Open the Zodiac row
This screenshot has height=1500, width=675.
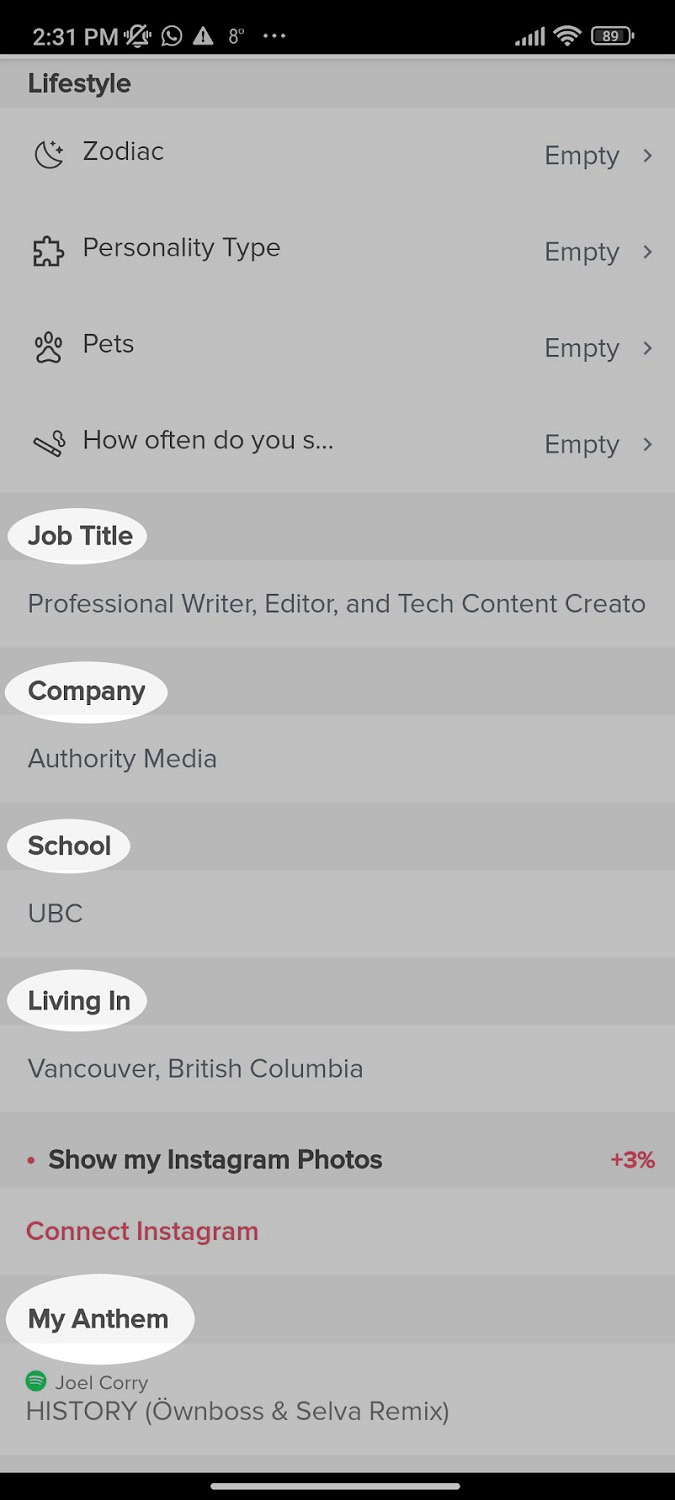tap(337, 155)
